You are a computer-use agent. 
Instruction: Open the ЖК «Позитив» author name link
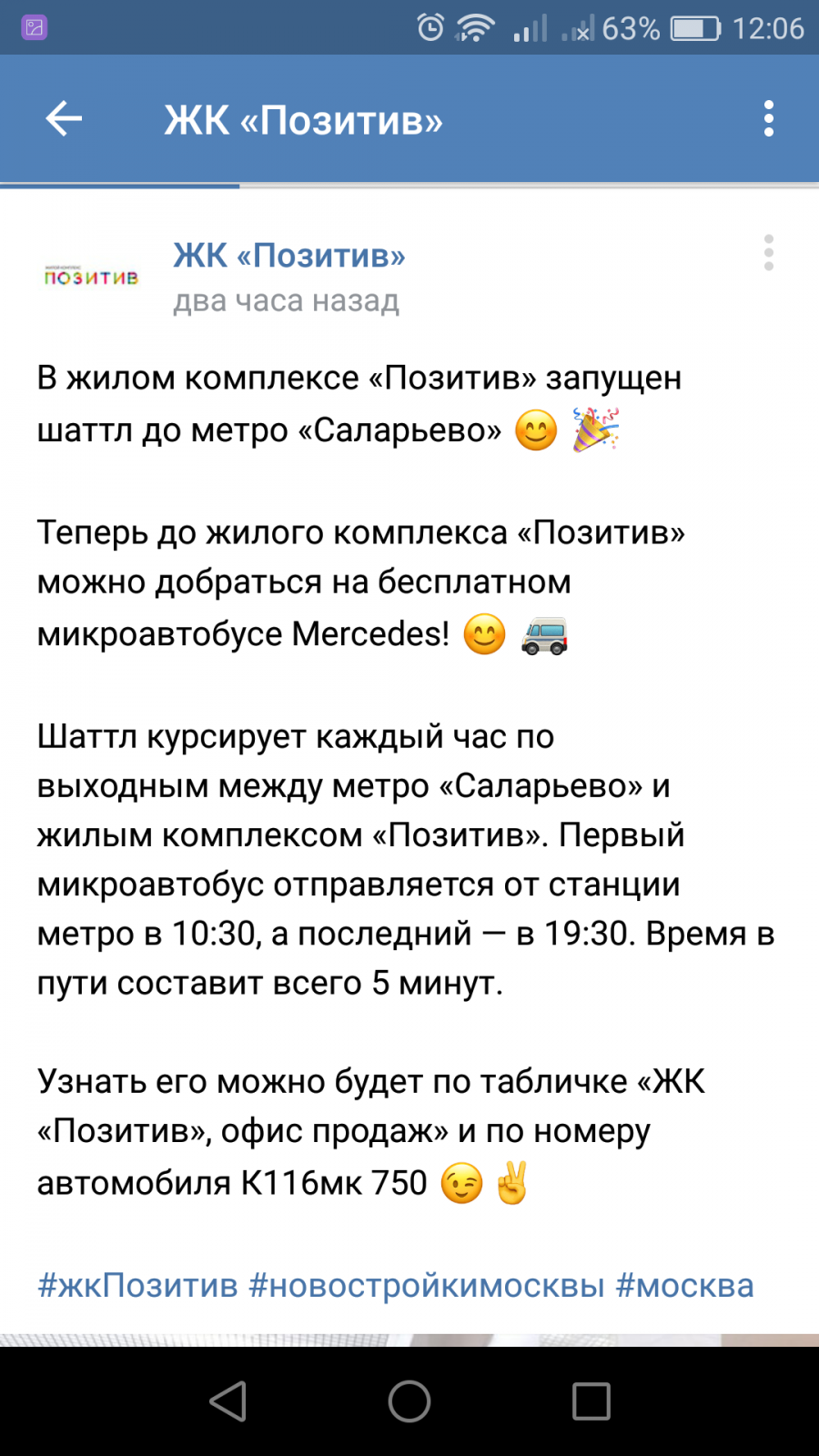(288, 256)
